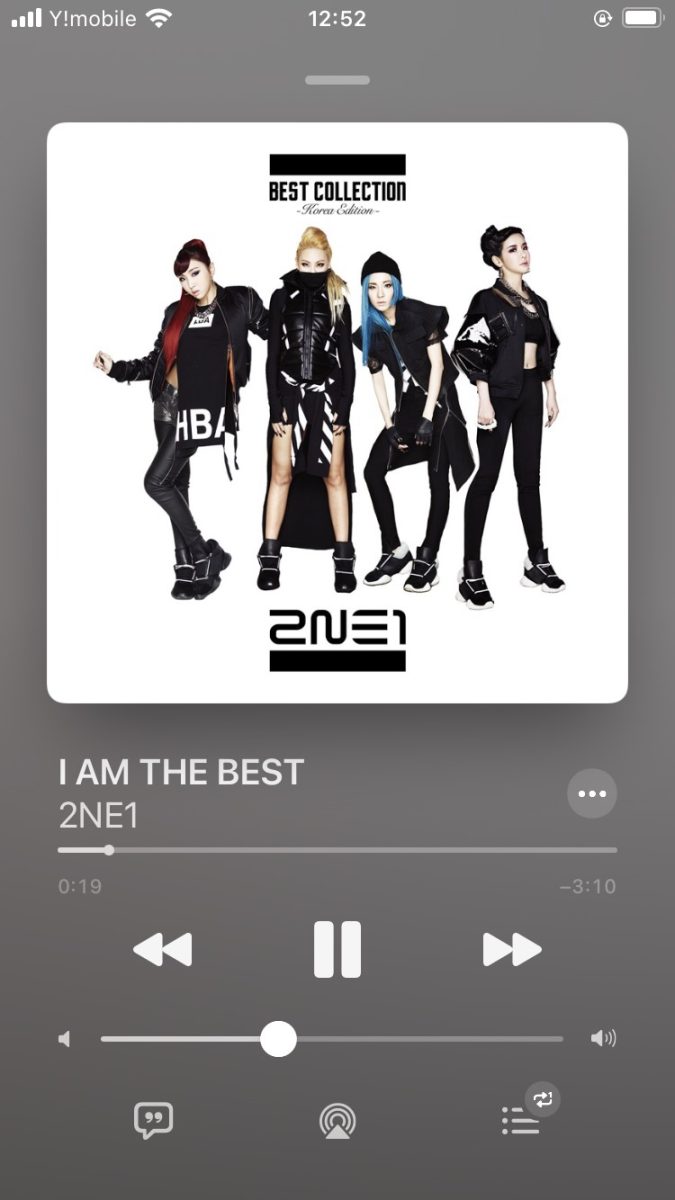Tap the song progress bar to seek

[337, 851]
